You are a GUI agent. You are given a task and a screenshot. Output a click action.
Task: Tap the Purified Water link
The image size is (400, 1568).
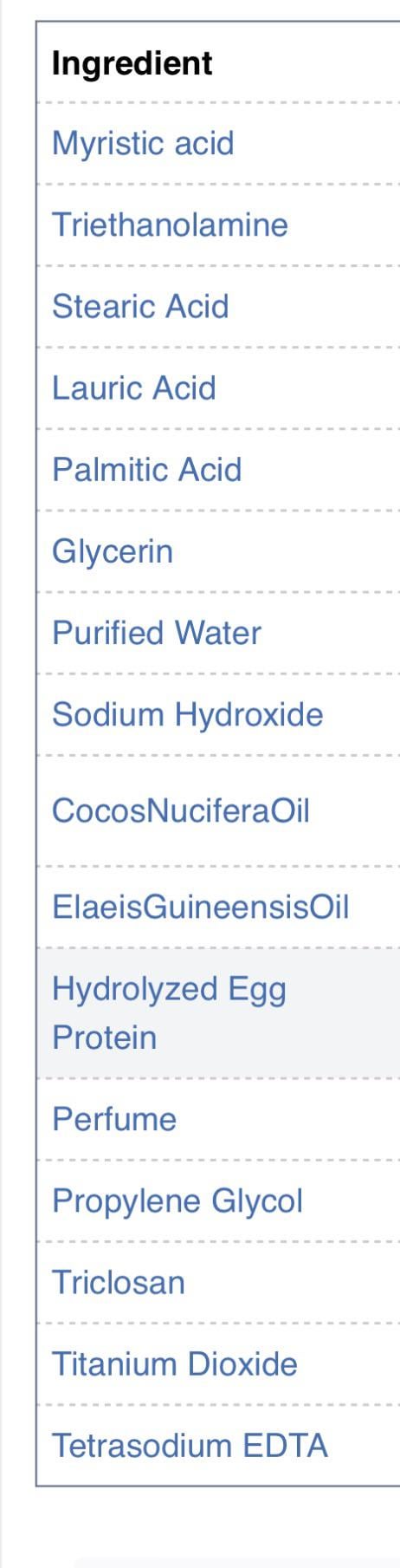tap(157, 634)
